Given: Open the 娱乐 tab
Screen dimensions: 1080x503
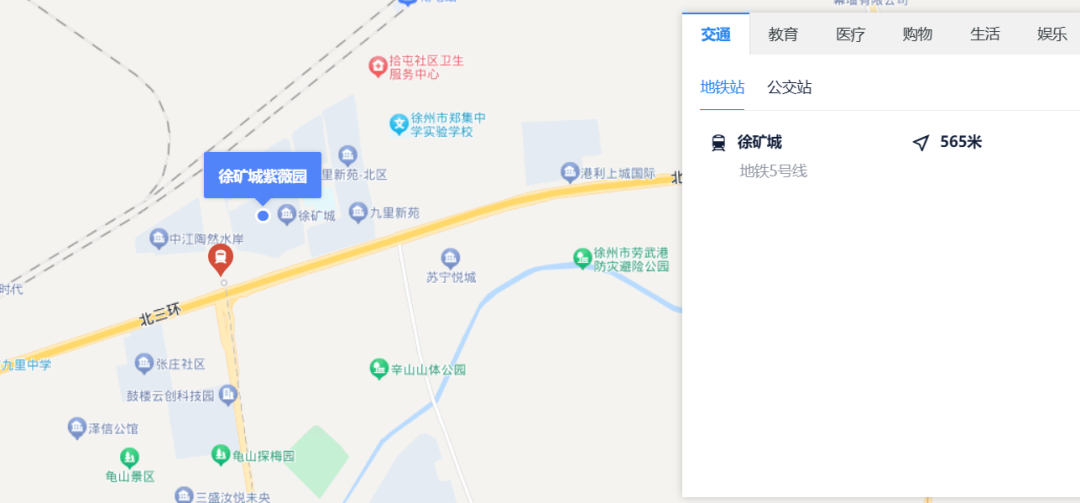Looking at the screenshot, I should click(x=1052, y=34).
